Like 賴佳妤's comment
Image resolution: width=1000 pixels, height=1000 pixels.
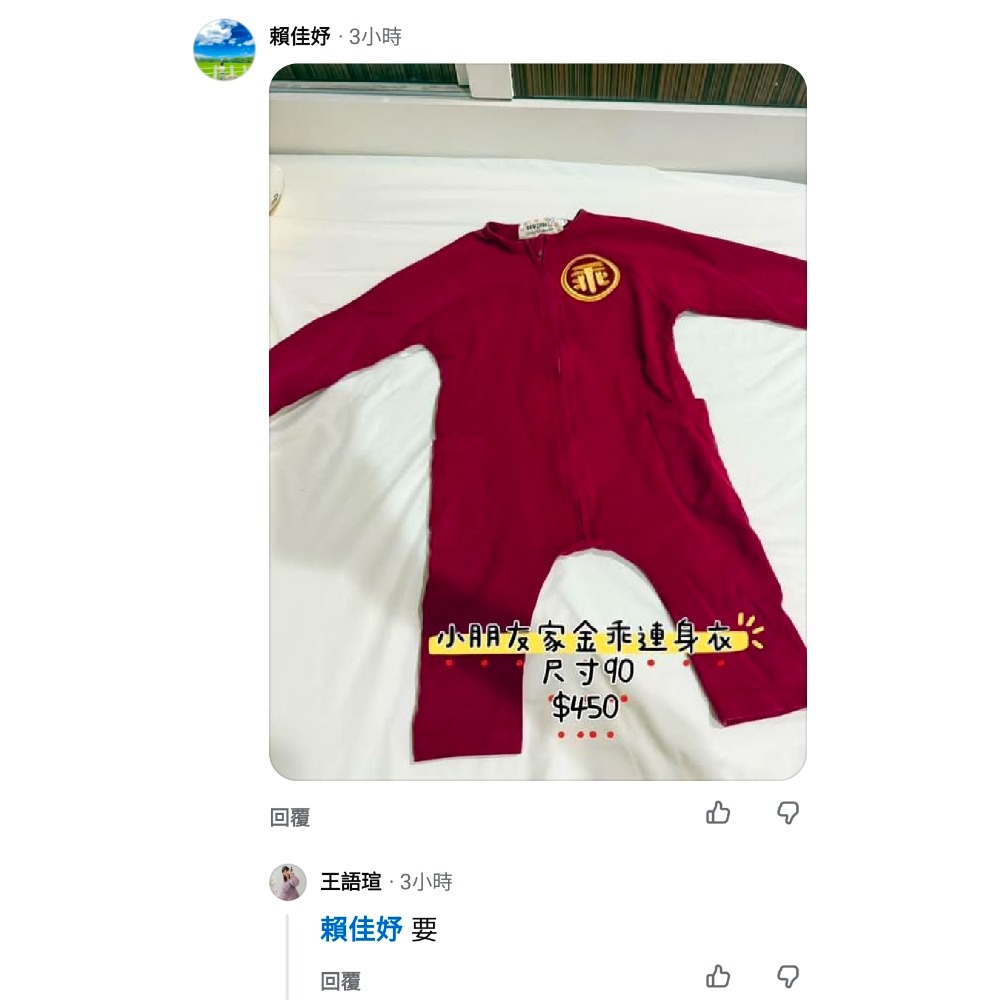click(718, 813)
